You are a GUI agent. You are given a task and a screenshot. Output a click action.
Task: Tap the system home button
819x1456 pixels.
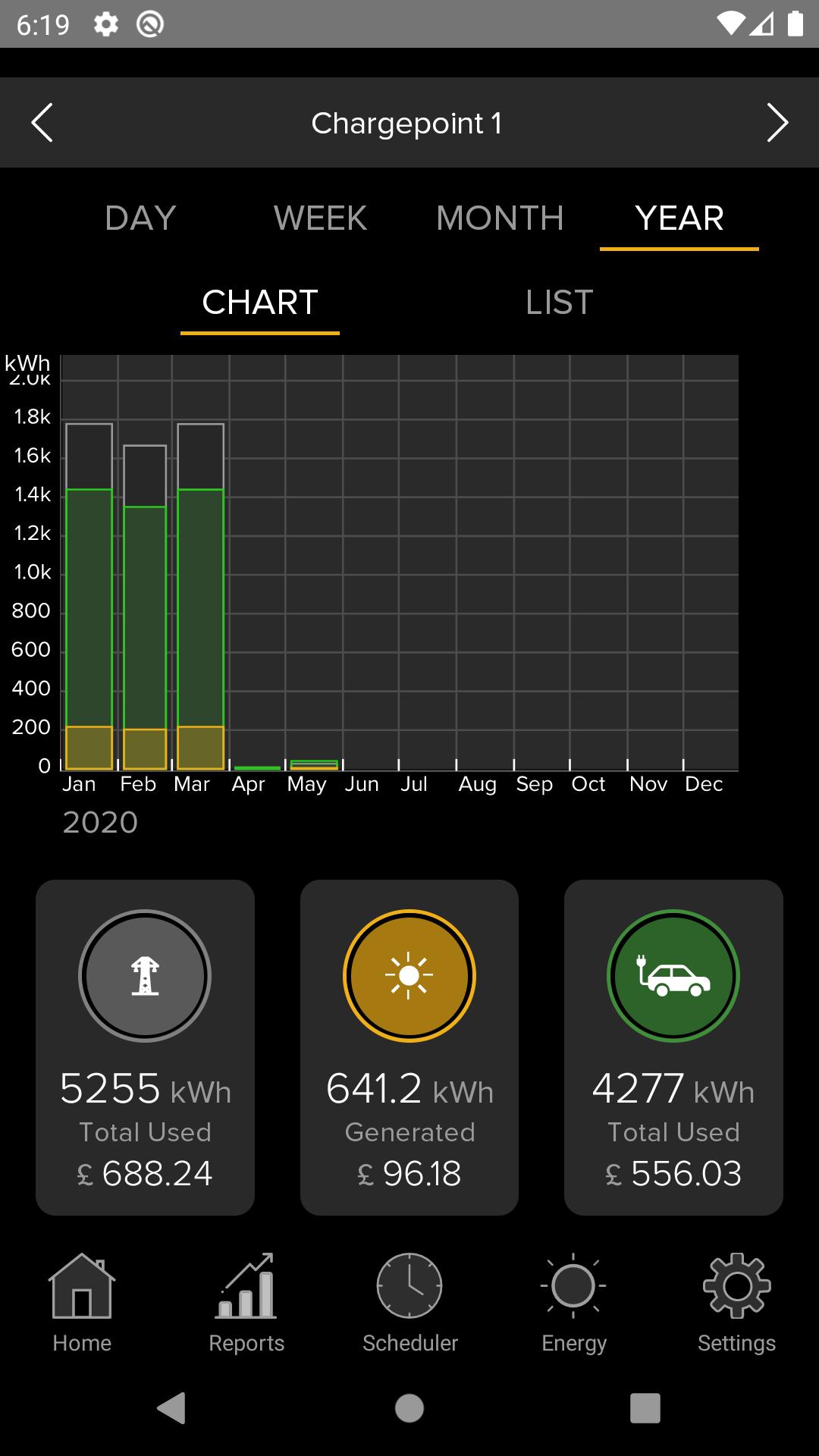409,1408
